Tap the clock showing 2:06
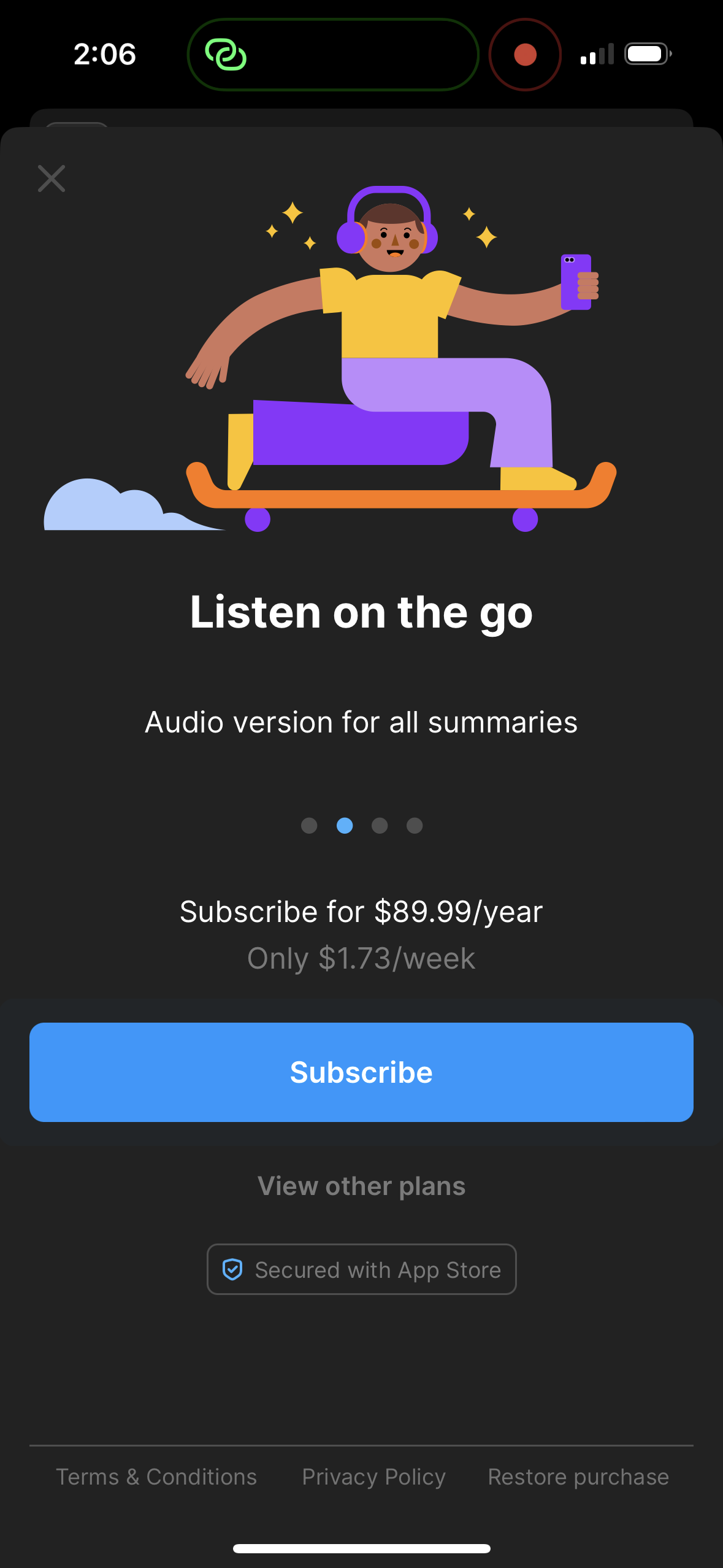Image resolution: width=723 pixels, height=1568 pixels. coord(104,54)
